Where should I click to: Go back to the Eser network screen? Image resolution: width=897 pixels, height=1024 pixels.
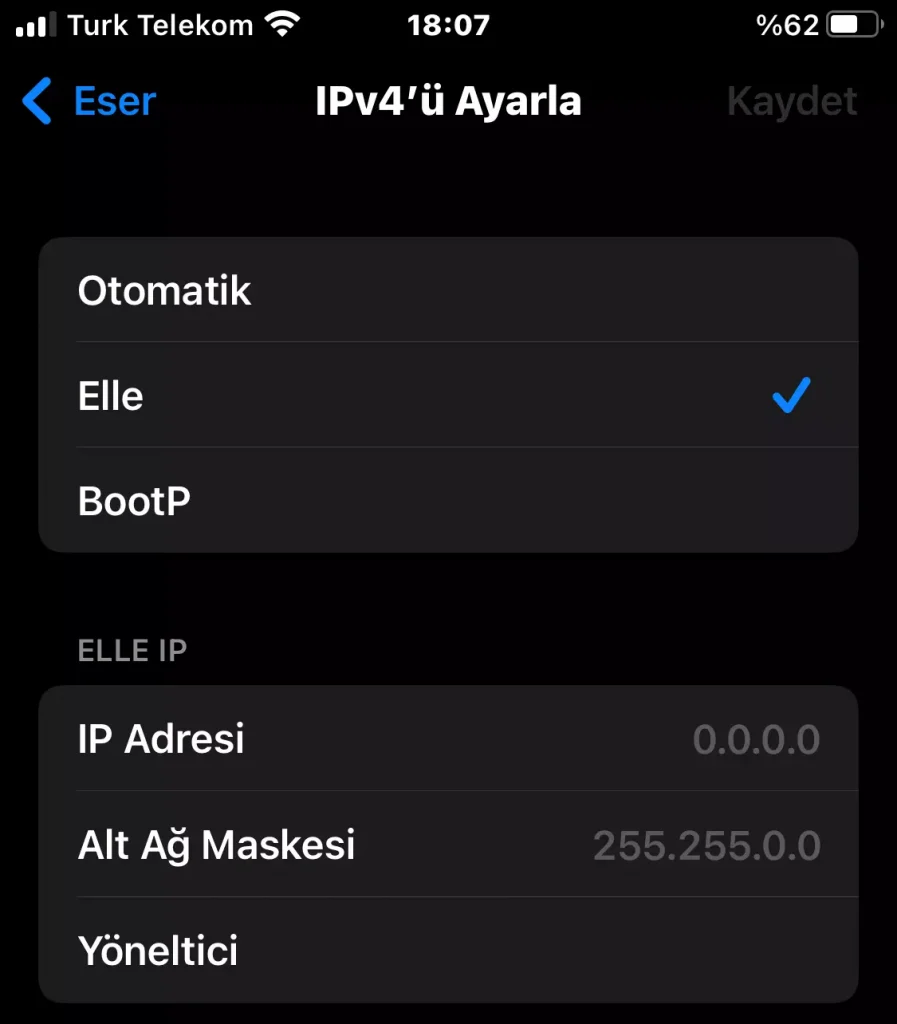tap(90, 102)
